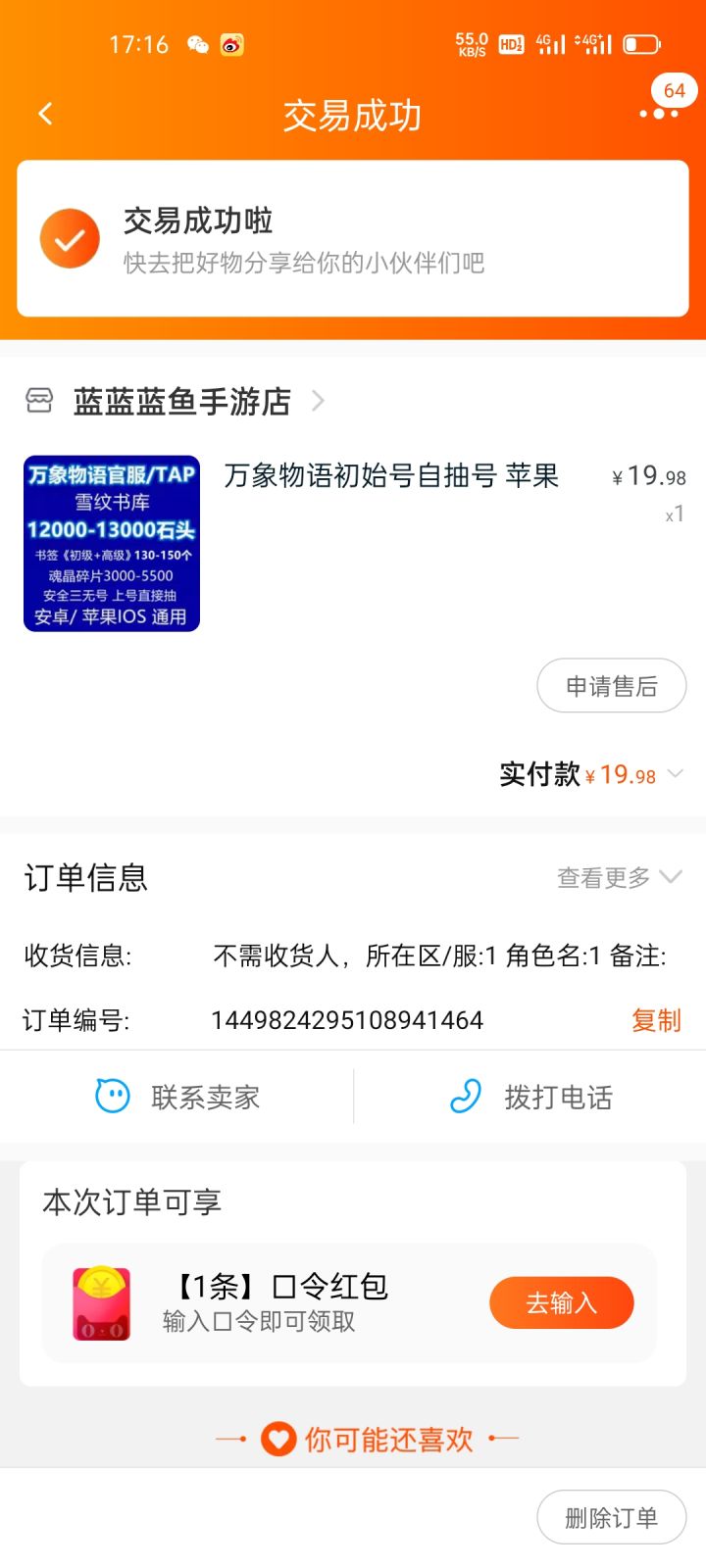The width and height of the screenshot is (706, 1568).
Task: Tap 复制 to copy the order number
Action: (x=656, y=1020)
